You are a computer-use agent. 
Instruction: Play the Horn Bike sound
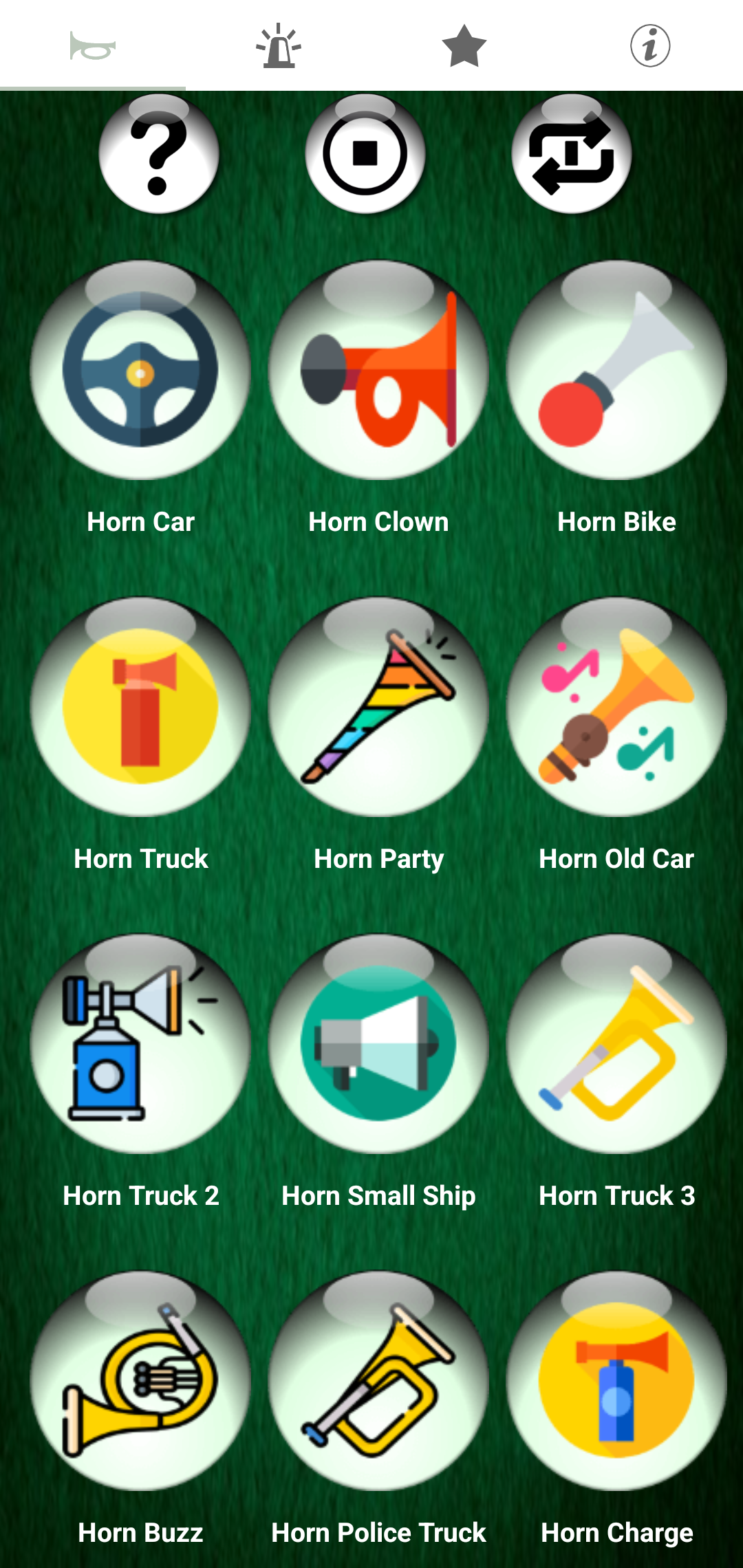(x=617, y=368)
